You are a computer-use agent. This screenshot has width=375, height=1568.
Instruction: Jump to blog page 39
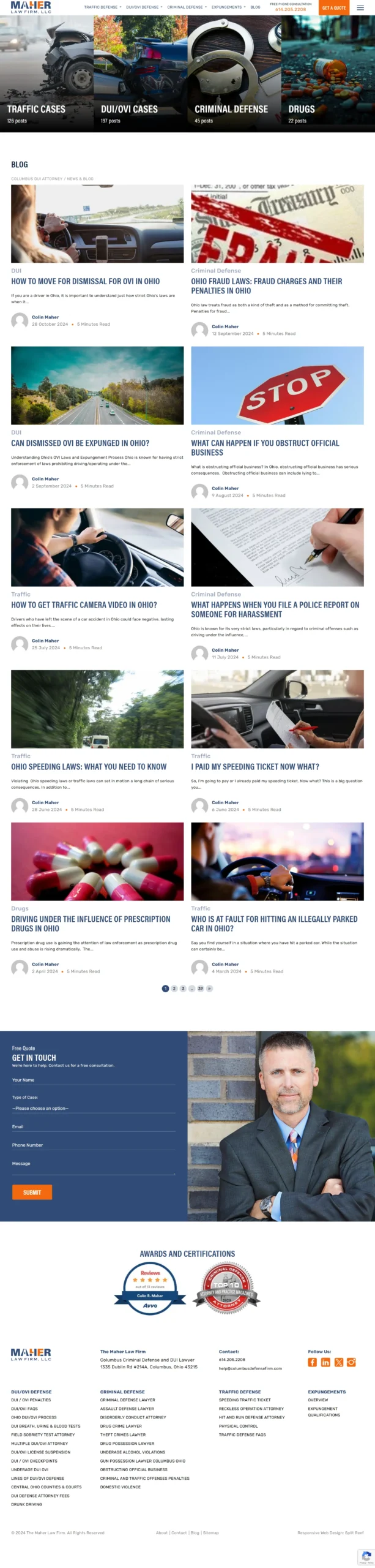click(x=200, y=989)
